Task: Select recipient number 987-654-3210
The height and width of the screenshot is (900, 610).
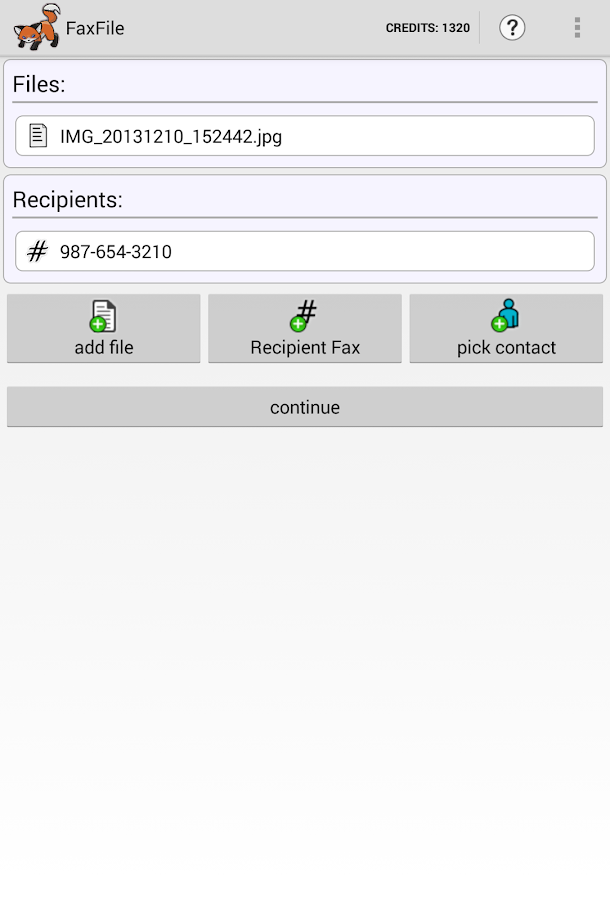Action: [x=305, y=251]
